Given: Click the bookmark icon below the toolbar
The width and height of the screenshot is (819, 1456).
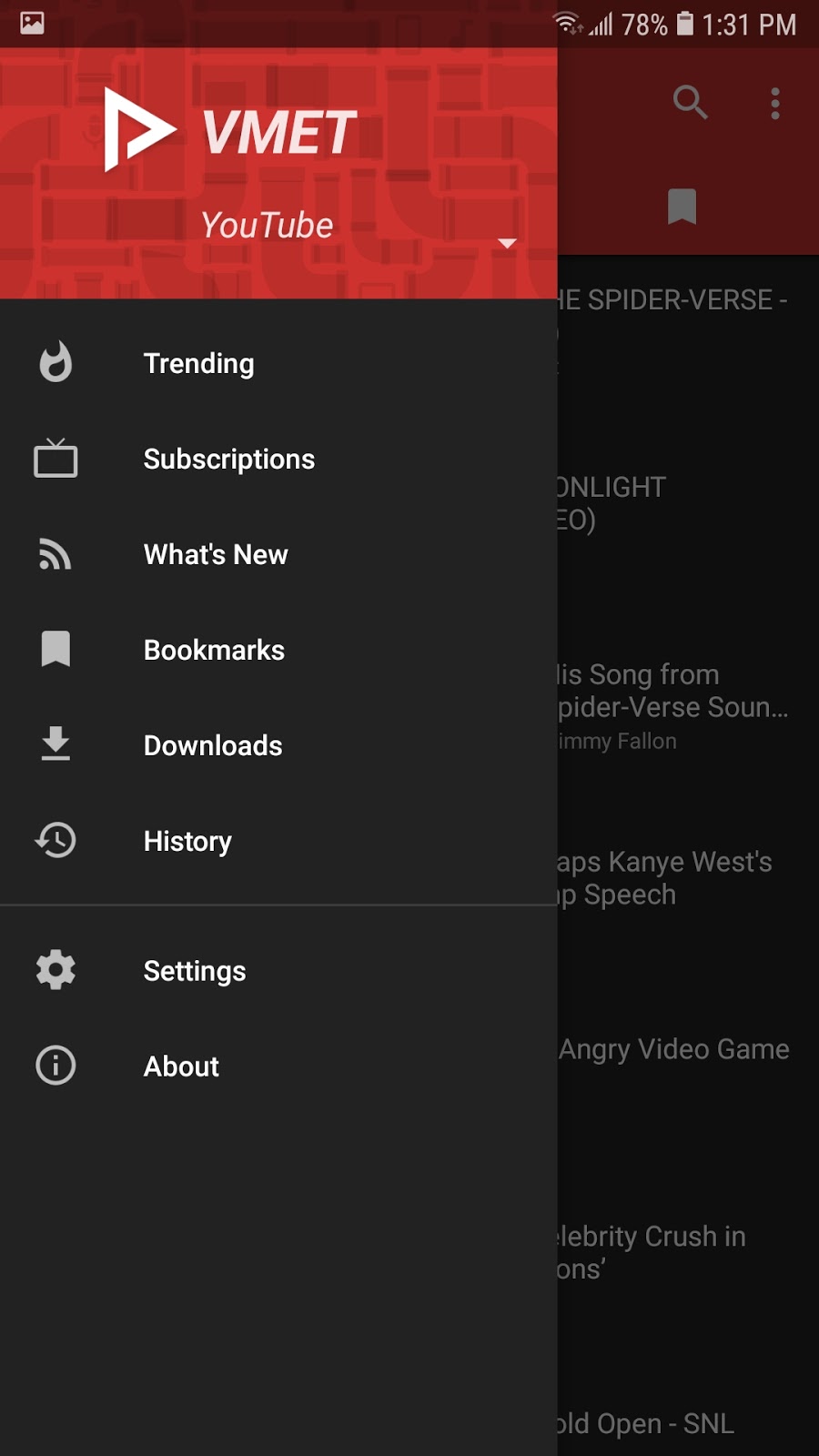Looking at the screenshot, I should 681,207.
